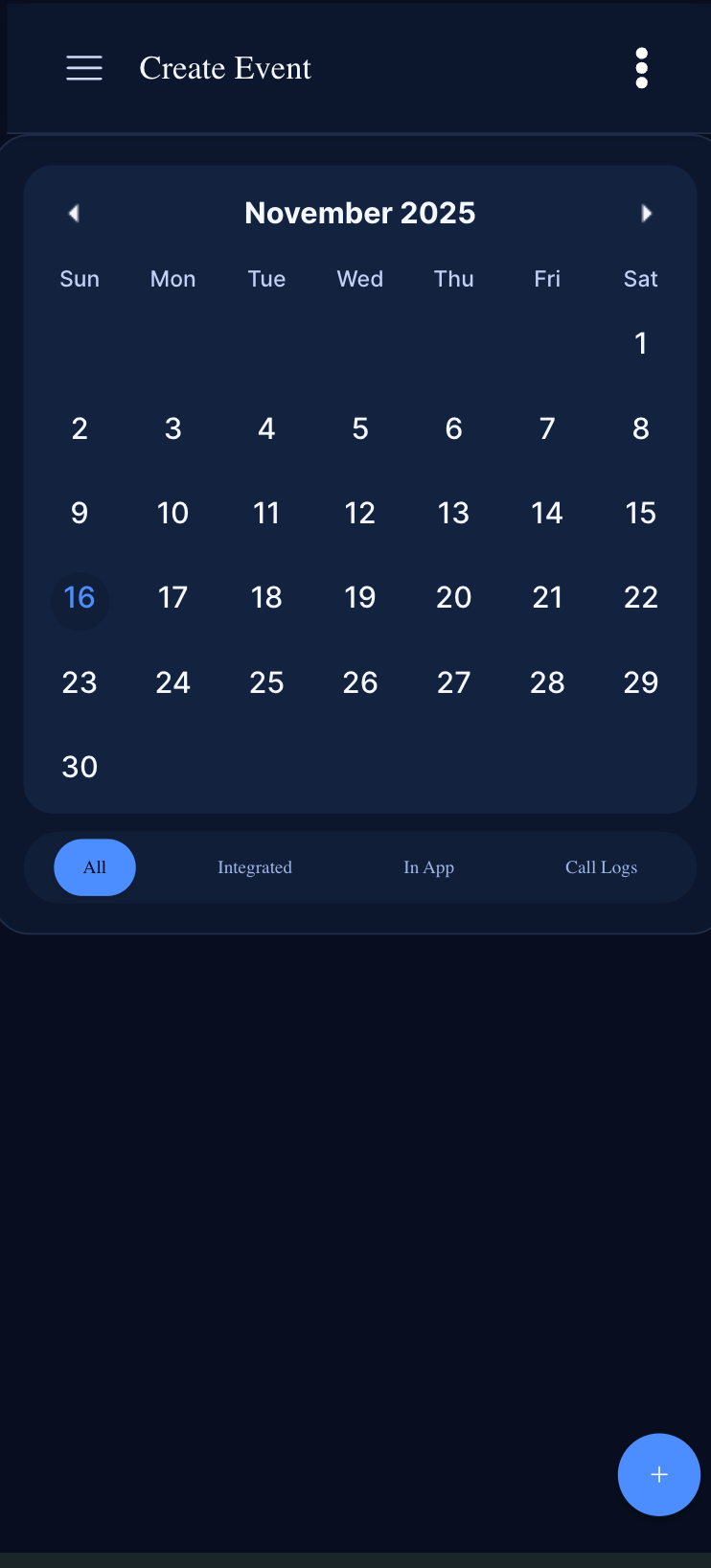
Task: View the Call Logs tab
Action: pos(601,867)
